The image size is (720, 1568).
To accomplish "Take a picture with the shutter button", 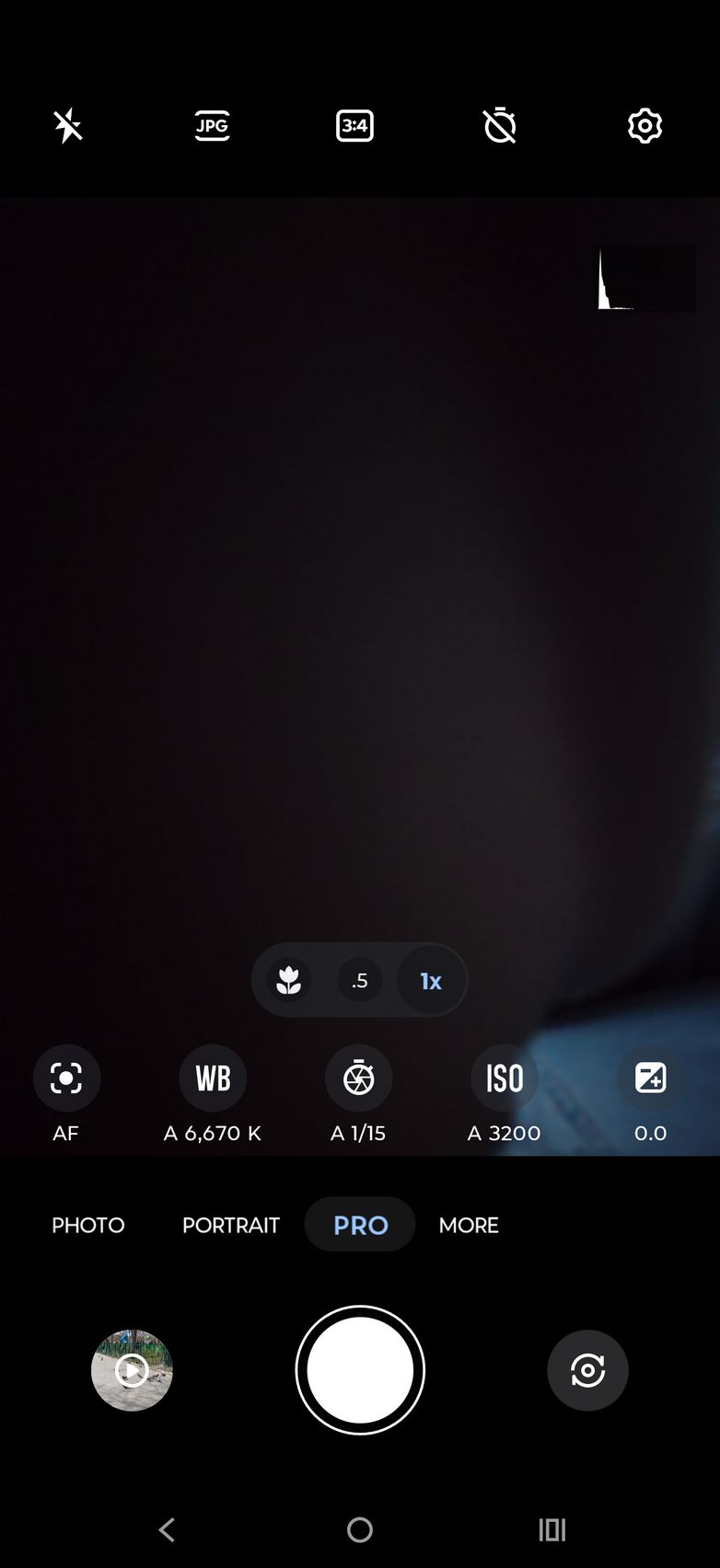I will point(360,1370).
